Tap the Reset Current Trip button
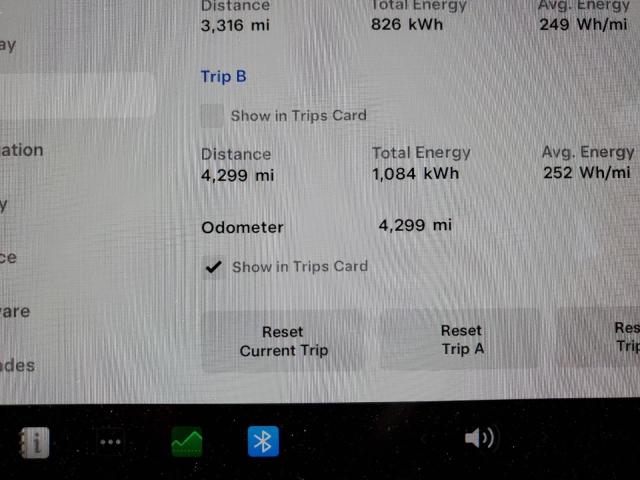This screenshot has height=480, width=640. pyautogui.click(x=283, y=341)
